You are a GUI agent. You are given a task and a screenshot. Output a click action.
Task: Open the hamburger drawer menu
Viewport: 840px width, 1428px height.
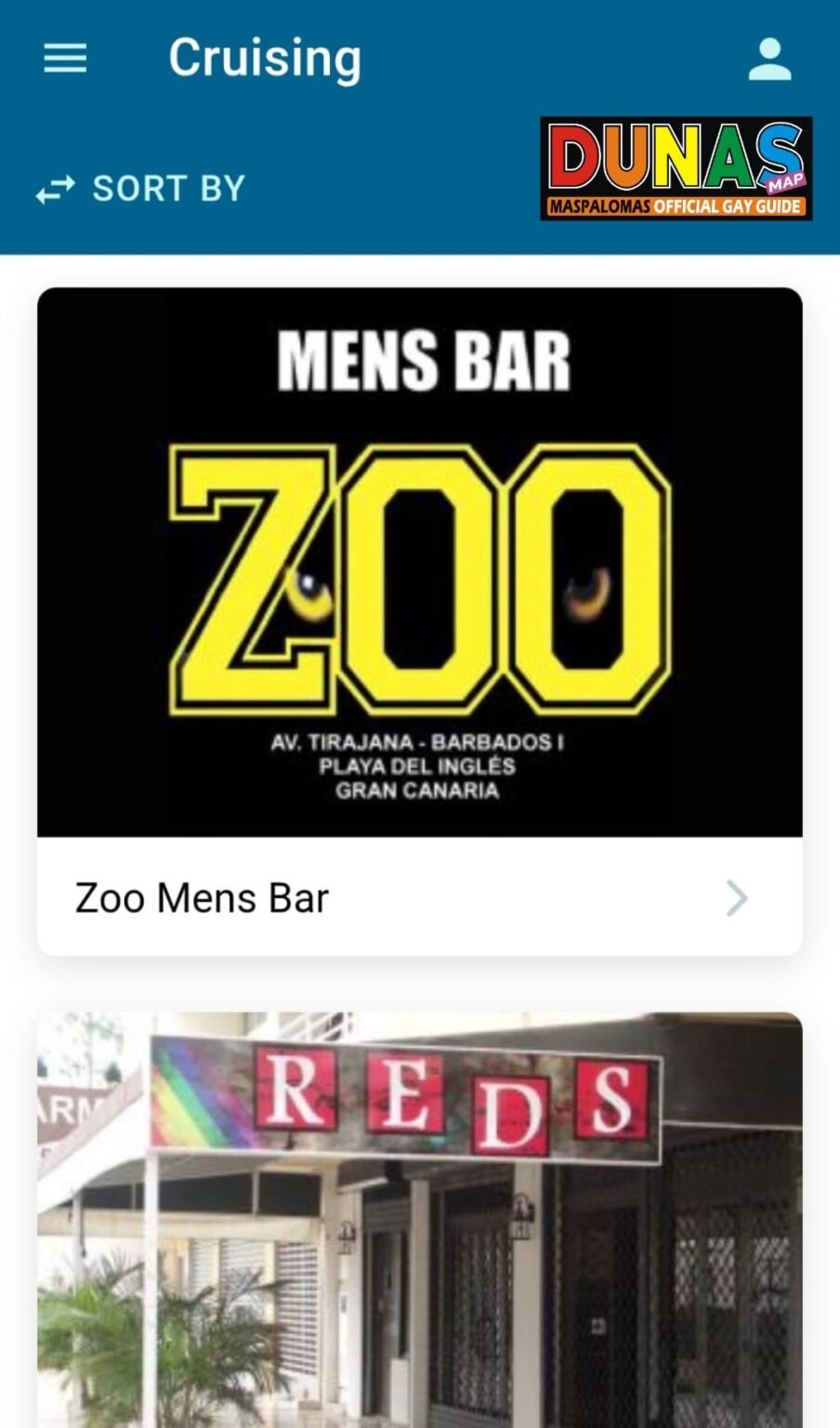click(x=65, y=59)
